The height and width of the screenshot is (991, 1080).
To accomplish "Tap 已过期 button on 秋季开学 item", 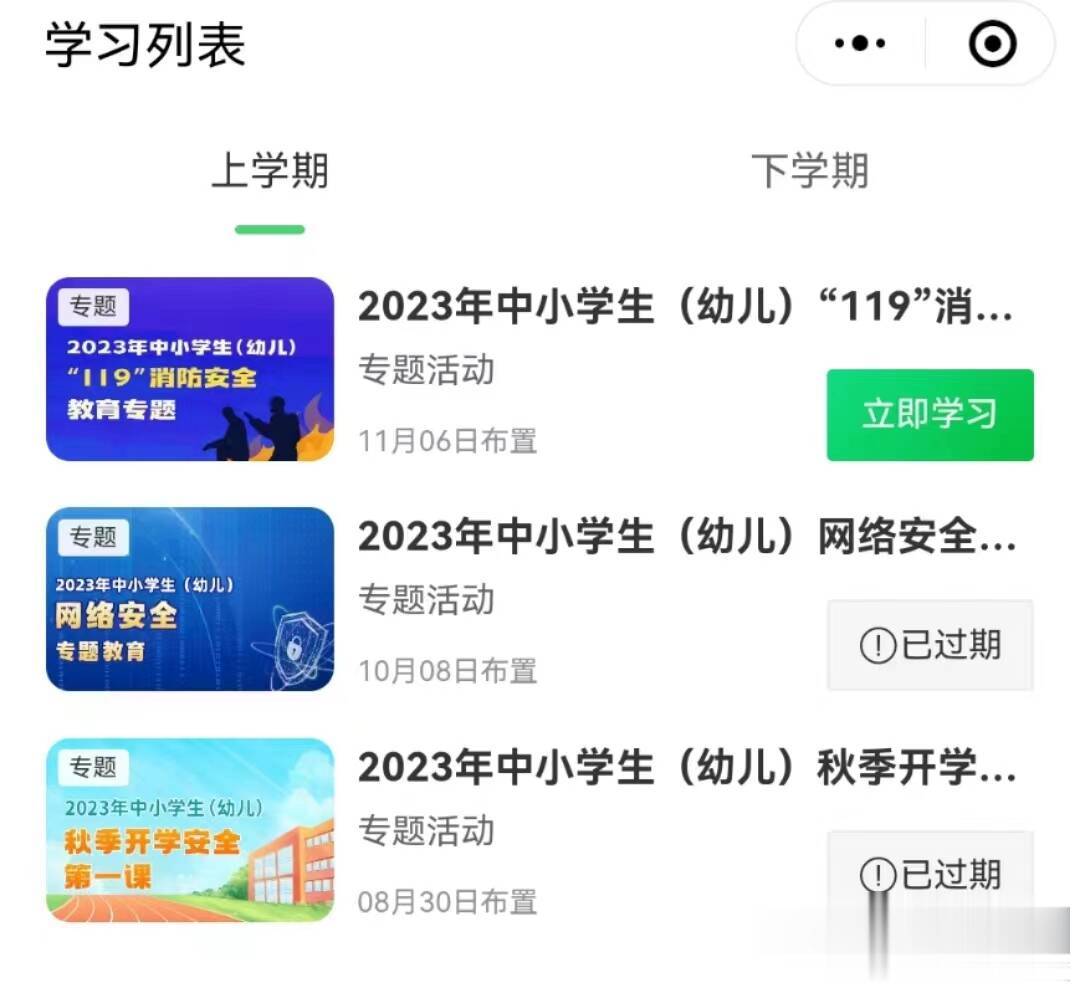I will tap(930, 875).
